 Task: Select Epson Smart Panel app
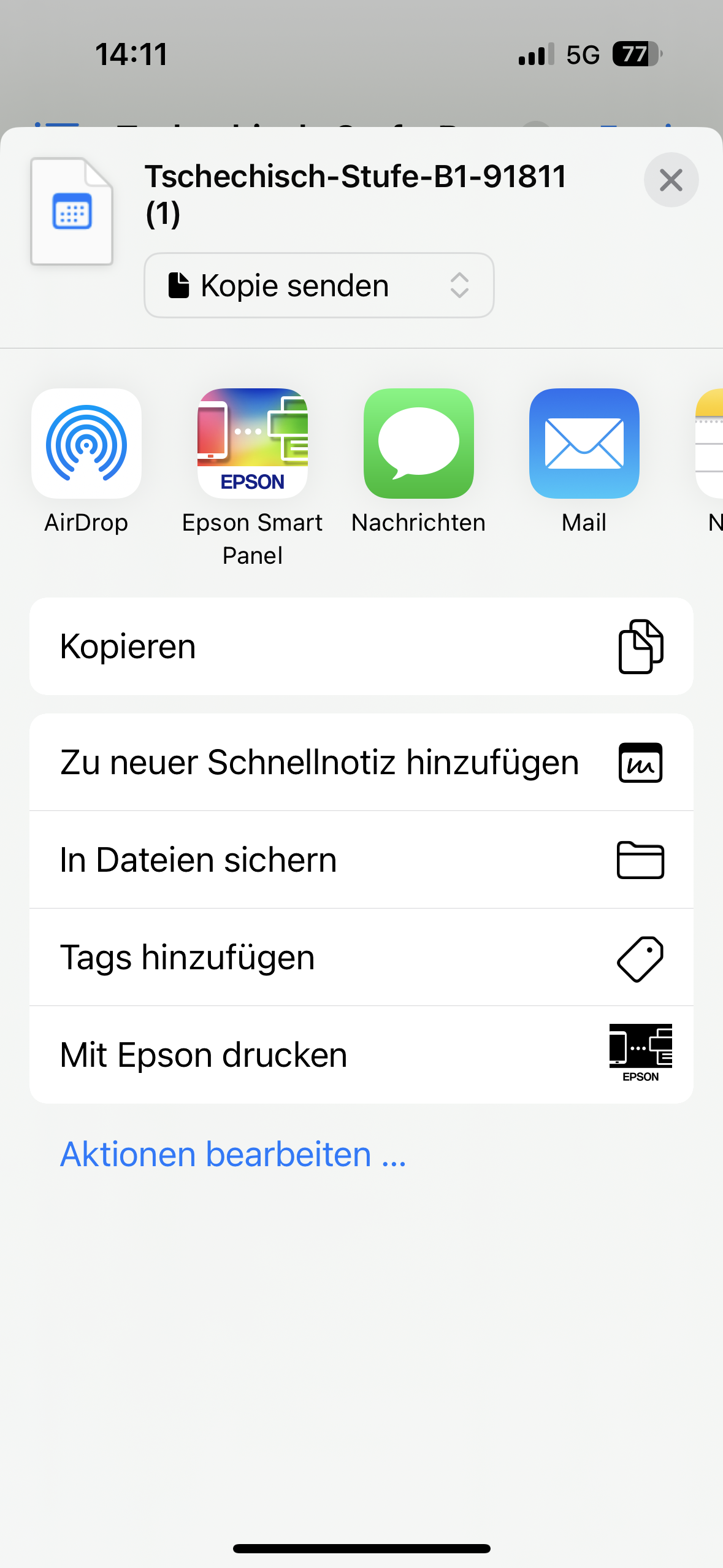coord(252,444)
